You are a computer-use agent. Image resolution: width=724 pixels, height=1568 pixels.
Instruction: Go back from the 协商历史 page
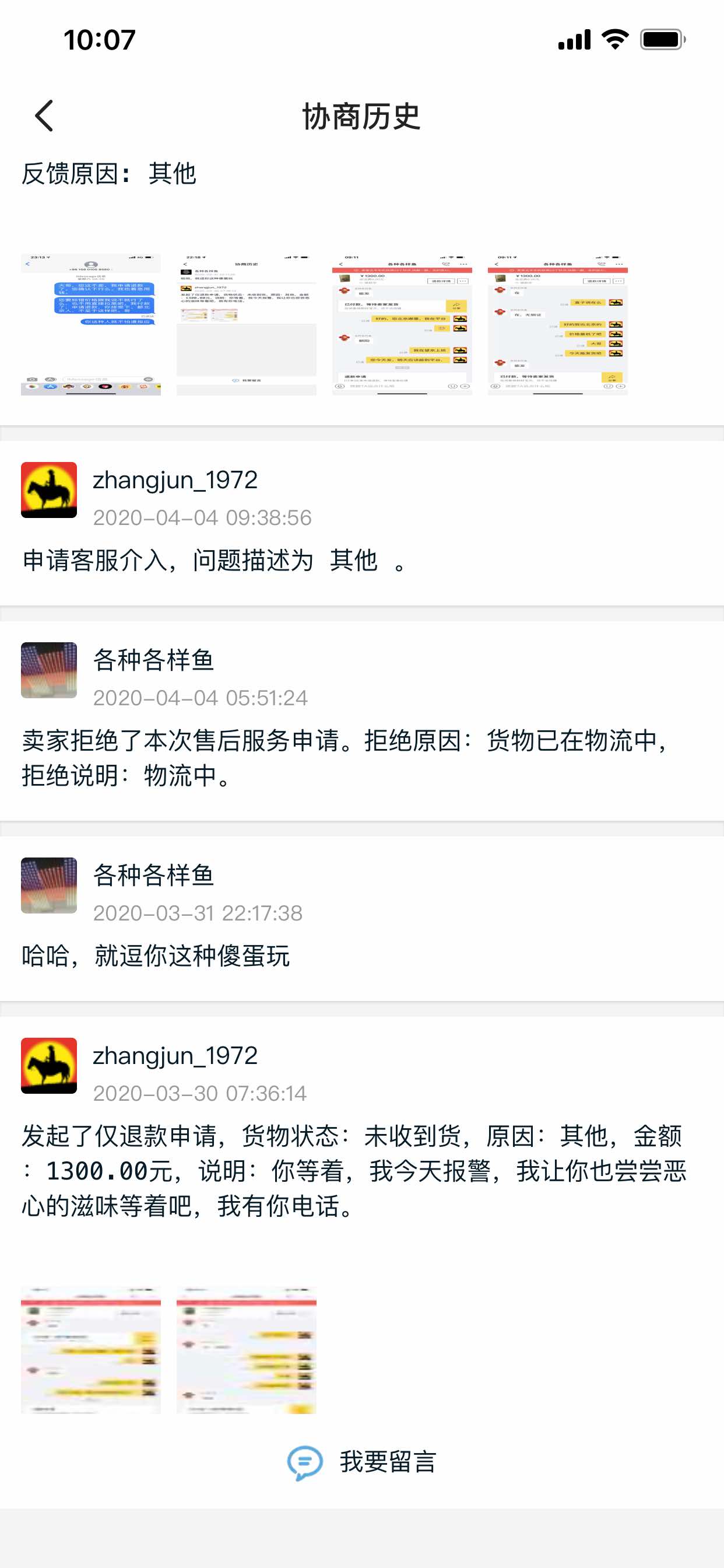[44, 116]
